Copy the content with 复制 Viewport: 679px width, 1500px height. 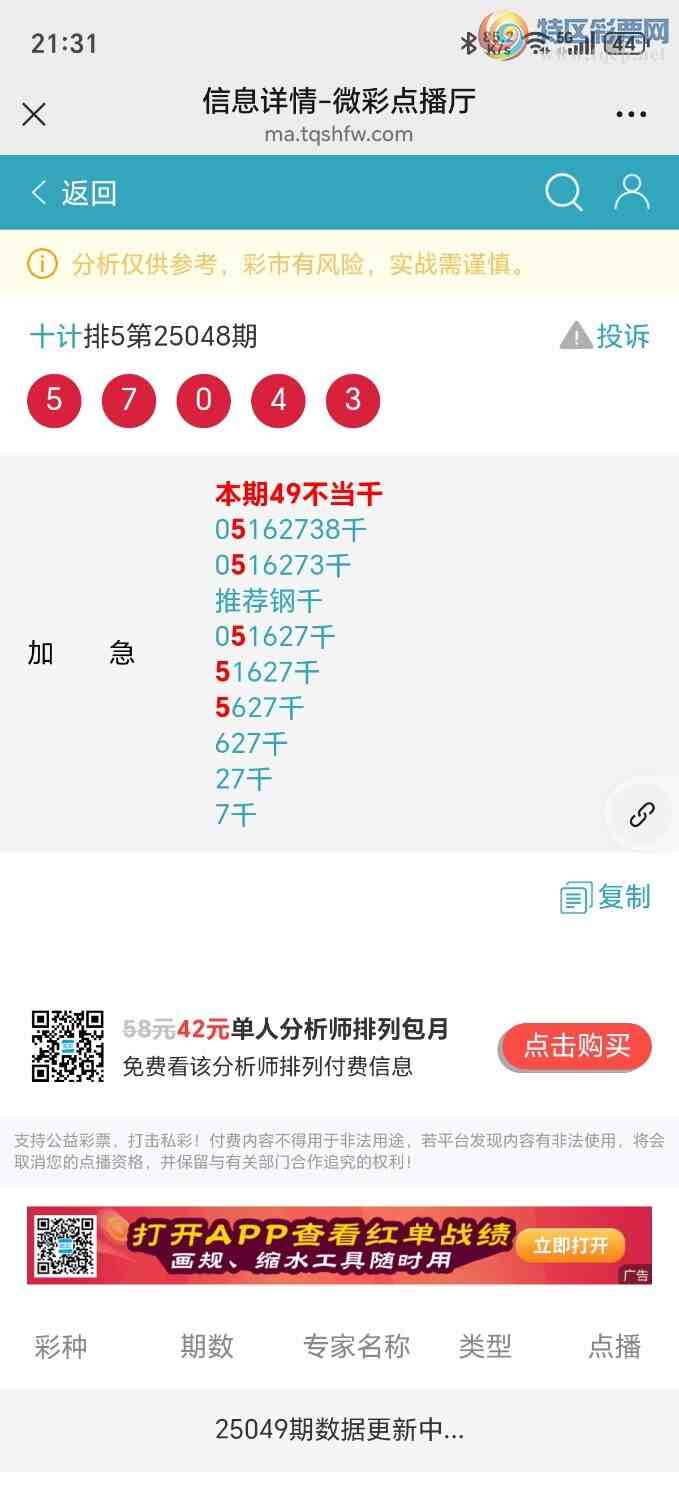pyautogui.click(x=606, y=897)
